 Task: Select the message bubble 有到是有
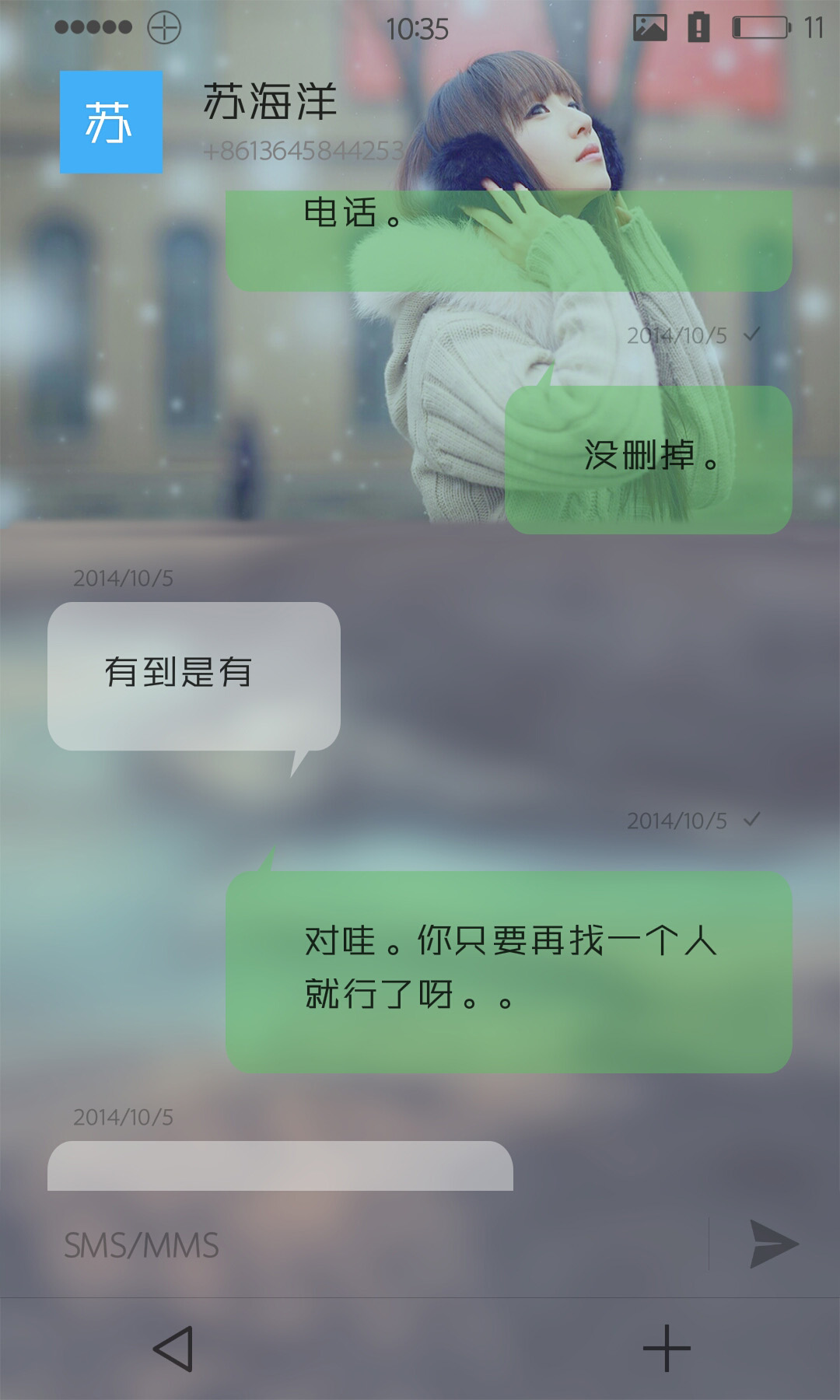click(194, 676)
